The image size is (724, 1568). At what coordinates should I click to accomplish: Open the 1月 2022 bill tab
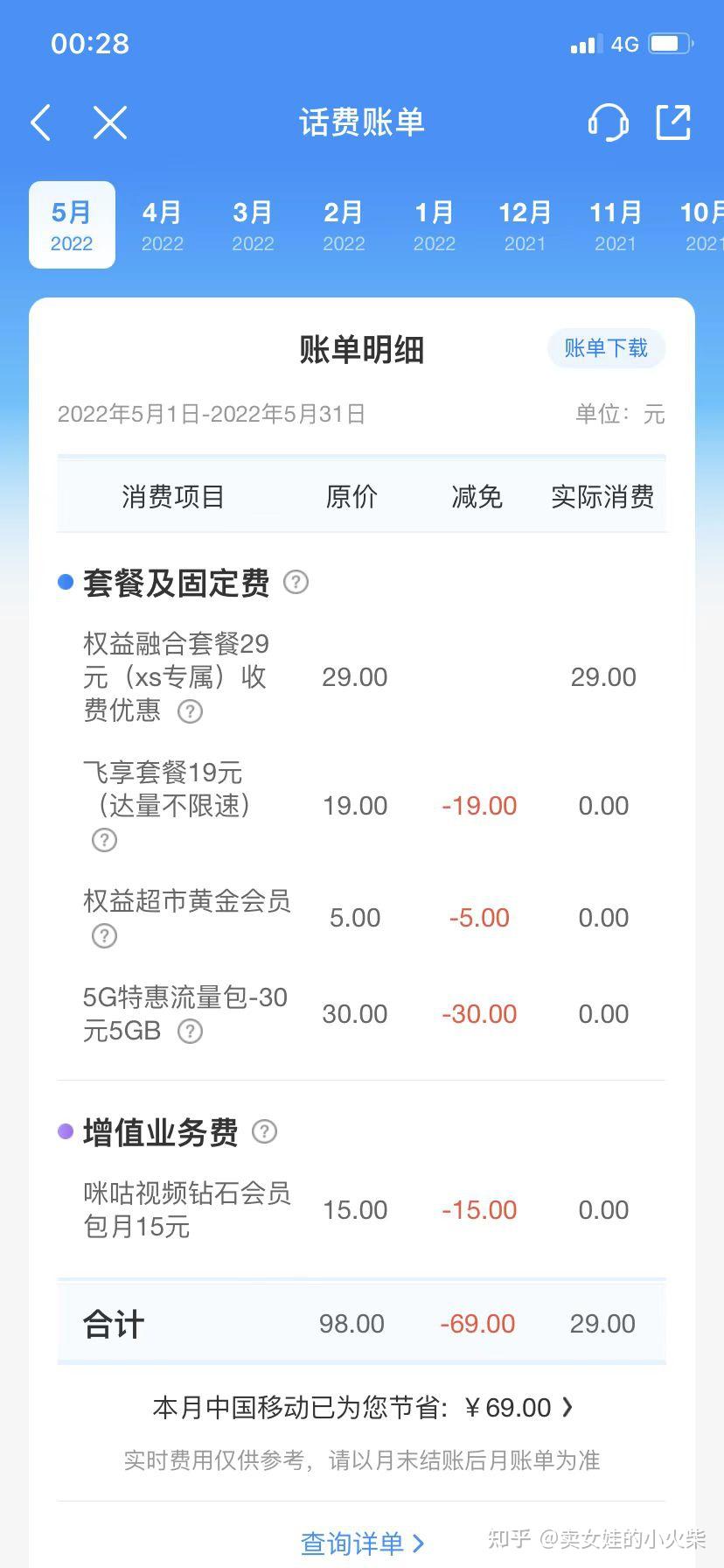click(435, 225)
